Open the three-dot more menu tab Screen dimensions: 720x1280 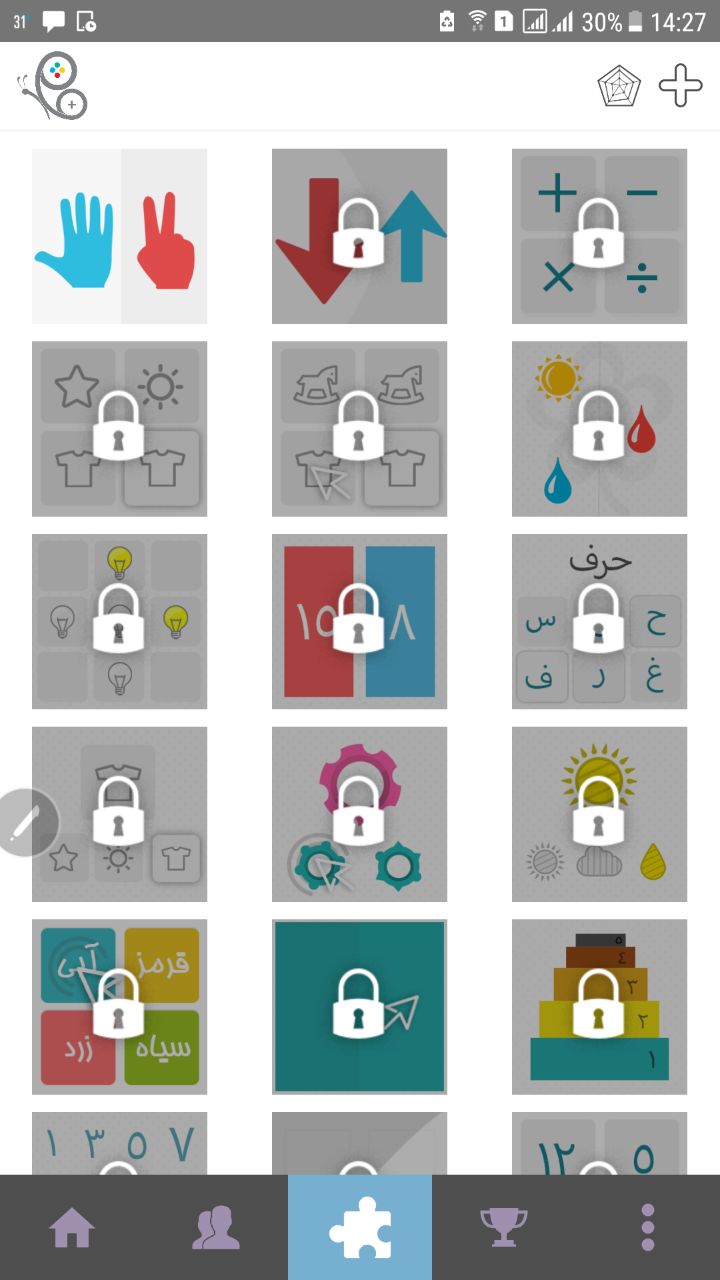pos(648,1227)
